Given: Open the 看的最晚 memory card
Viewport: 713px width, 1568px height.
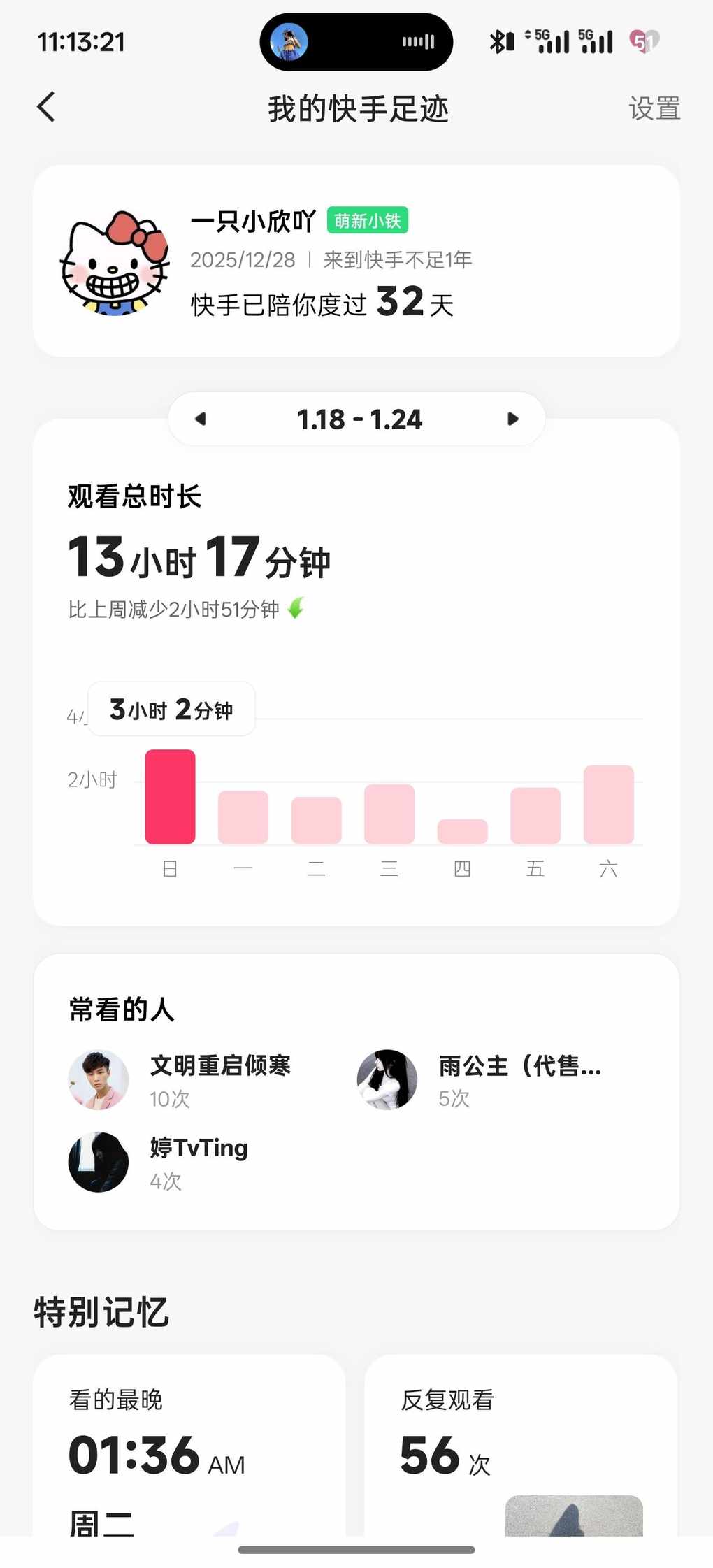Looking at the screenshot, I should click(189, 1447).
